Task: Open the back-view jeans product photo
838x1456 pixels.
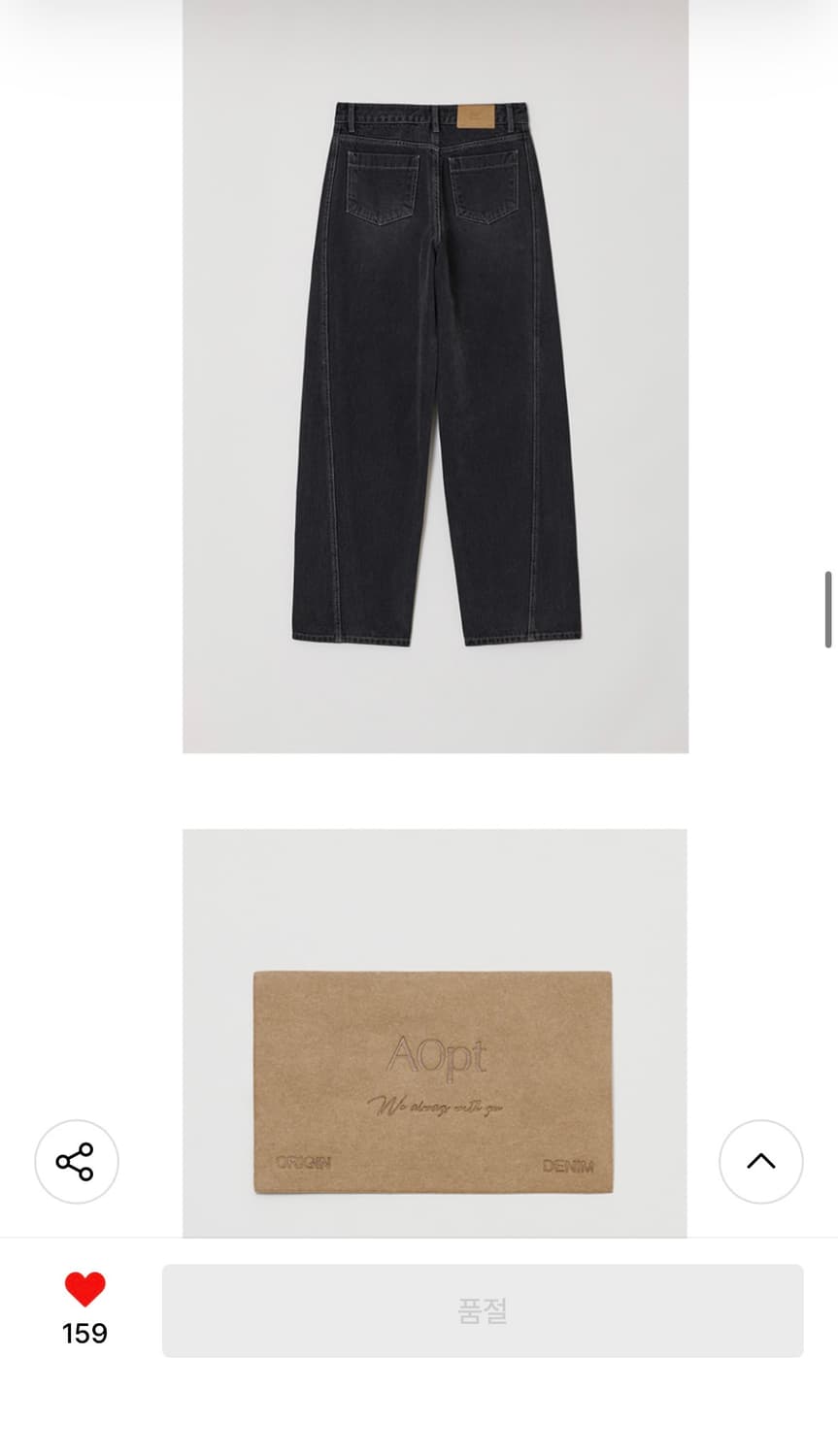Action: (434, 379)
